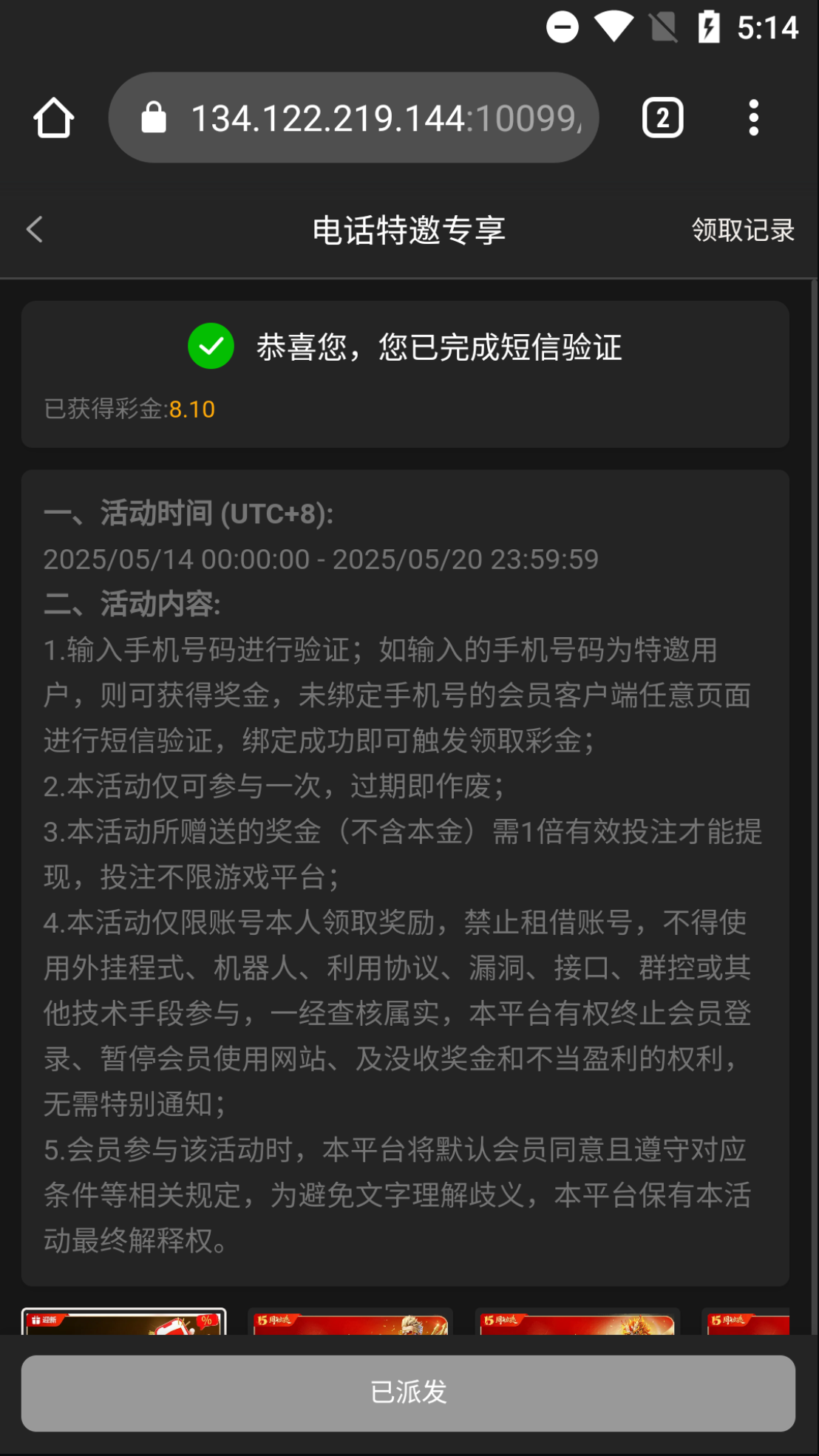Open 领取记录 claim records

point(742,230)
